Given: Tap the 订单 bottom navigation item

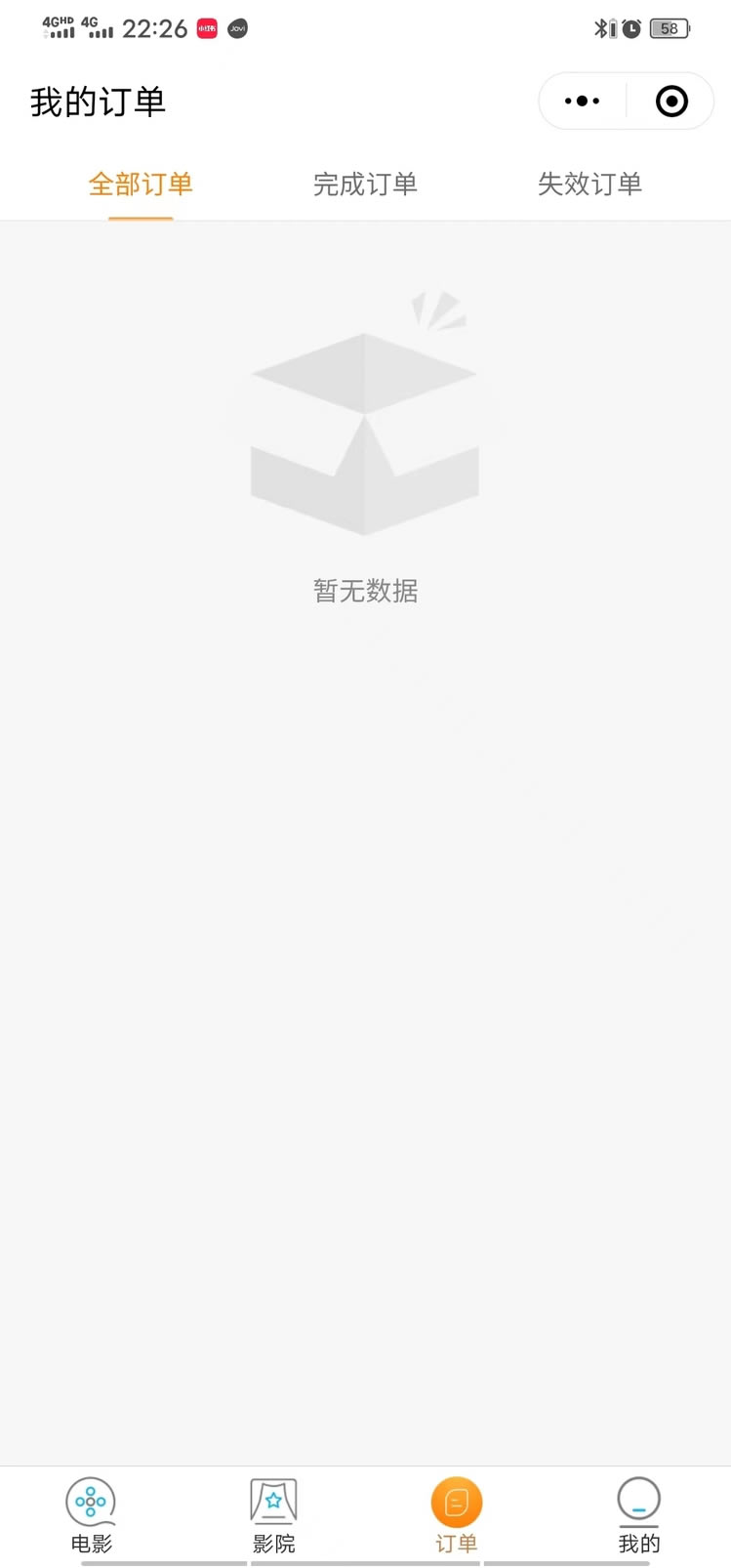Looking at the screenshot, I should pos(456,1515).
